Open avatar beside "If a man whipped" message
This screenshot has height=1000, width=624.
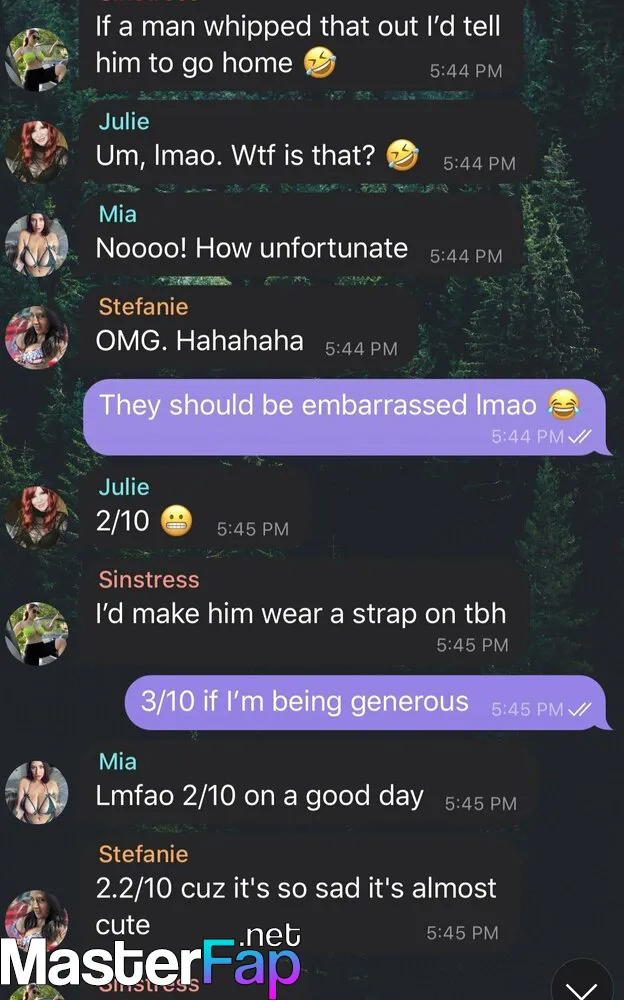pyautogui.click(x=37, y=60)
